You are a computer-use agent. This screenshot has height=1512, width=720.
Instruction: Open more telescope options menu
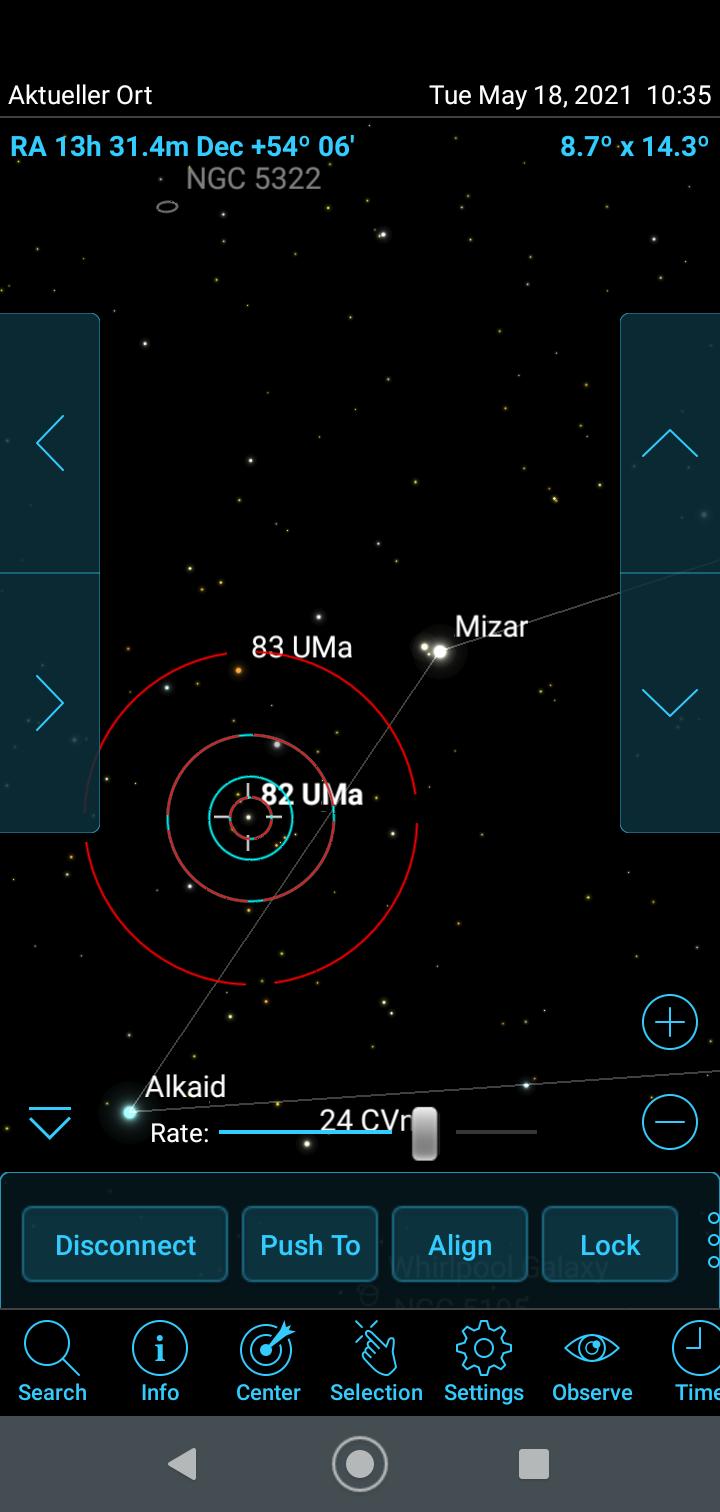[712, 1243]
